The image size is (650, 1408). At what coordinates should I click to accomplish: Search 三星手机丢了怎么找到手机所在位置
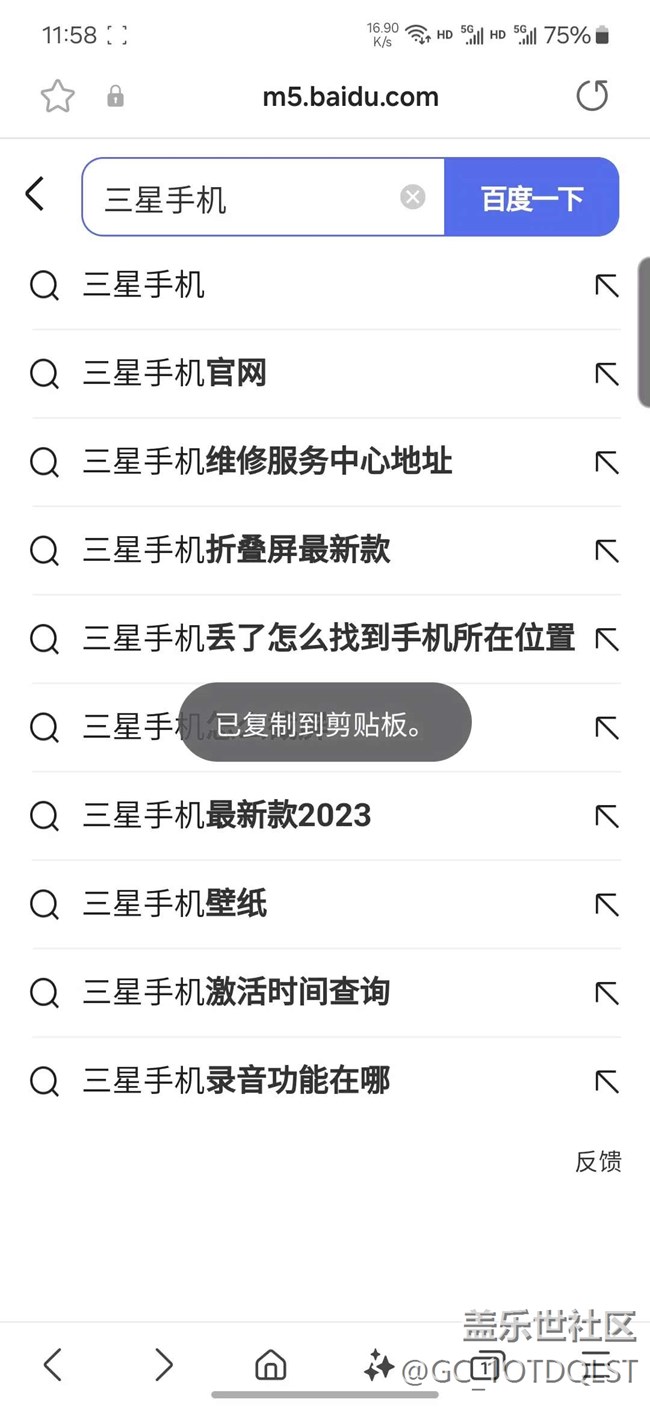(329, 638)
